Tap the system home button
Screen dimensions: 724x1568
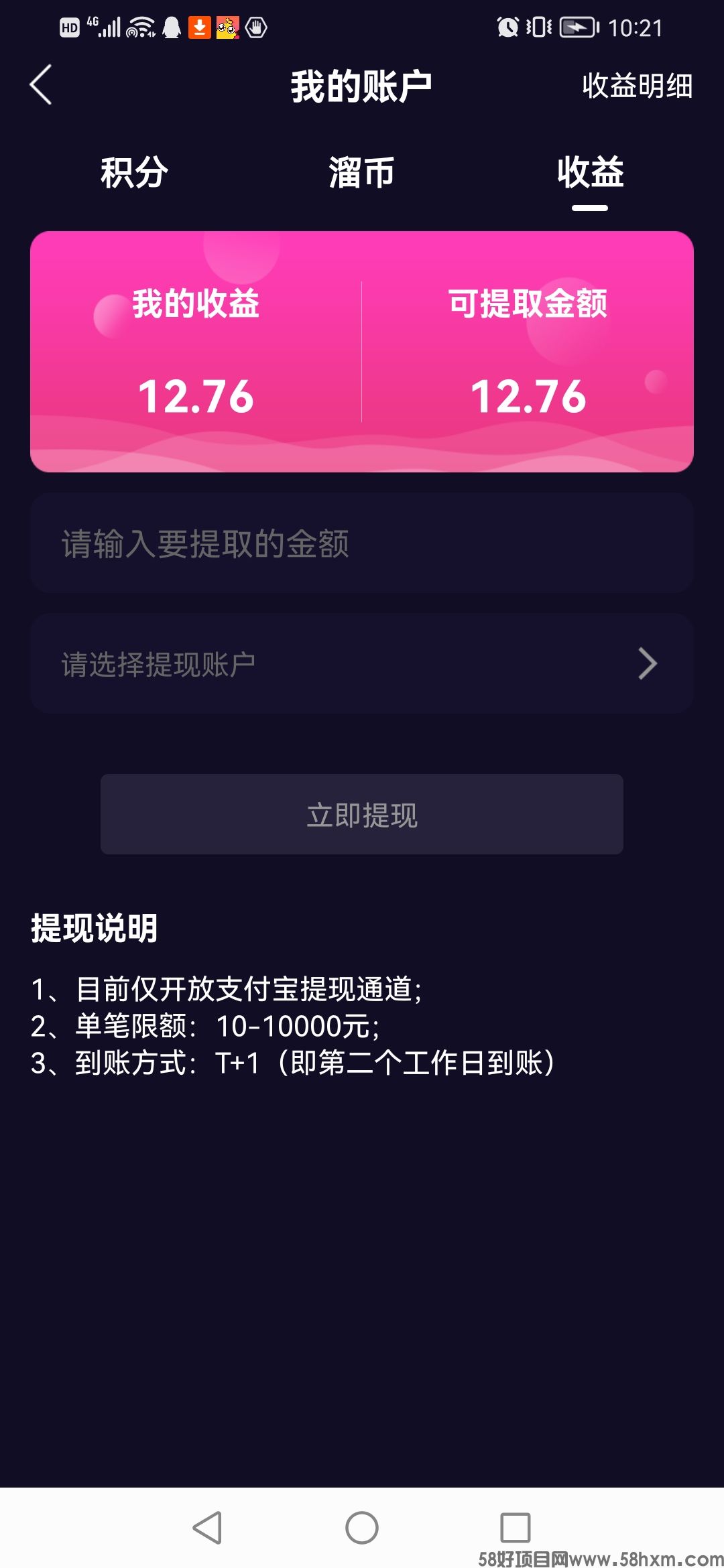click(x=362, y=1528)
